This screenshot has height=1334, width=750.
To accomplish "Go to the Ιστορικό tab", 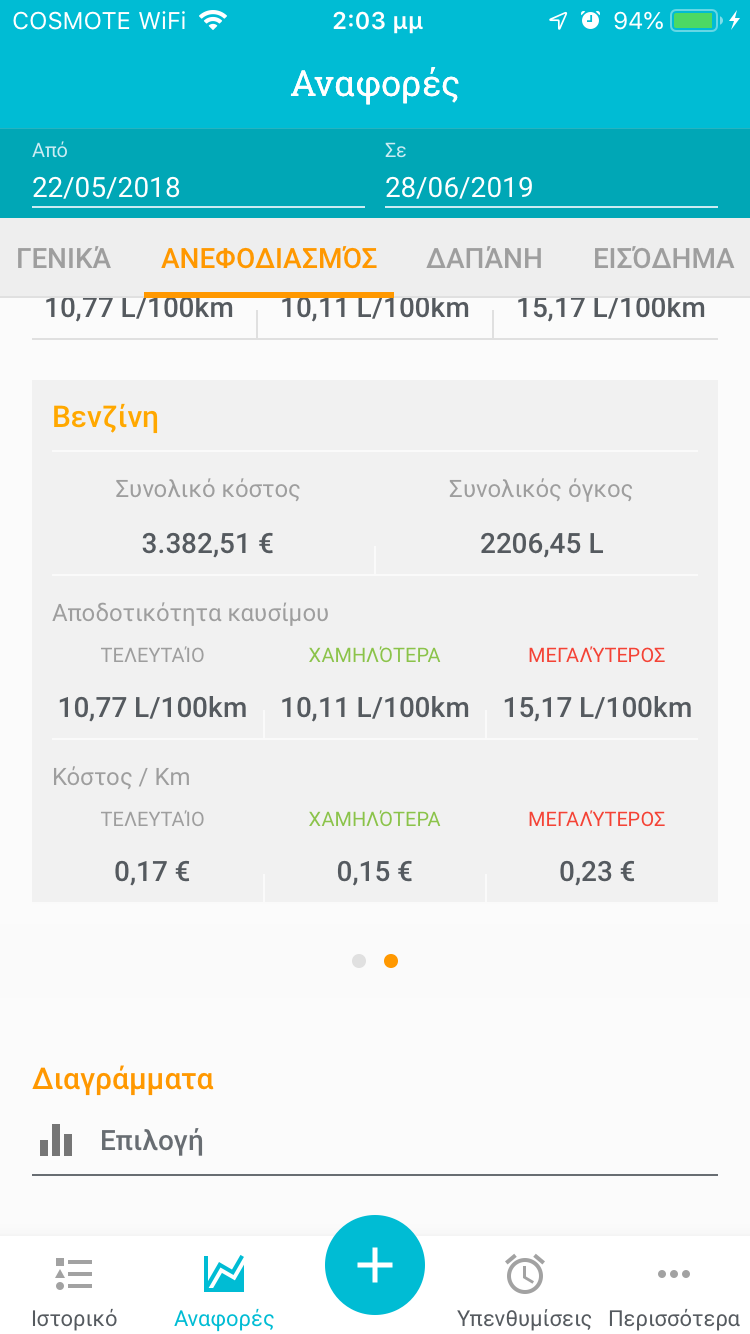I will [x=74, y=1291].
